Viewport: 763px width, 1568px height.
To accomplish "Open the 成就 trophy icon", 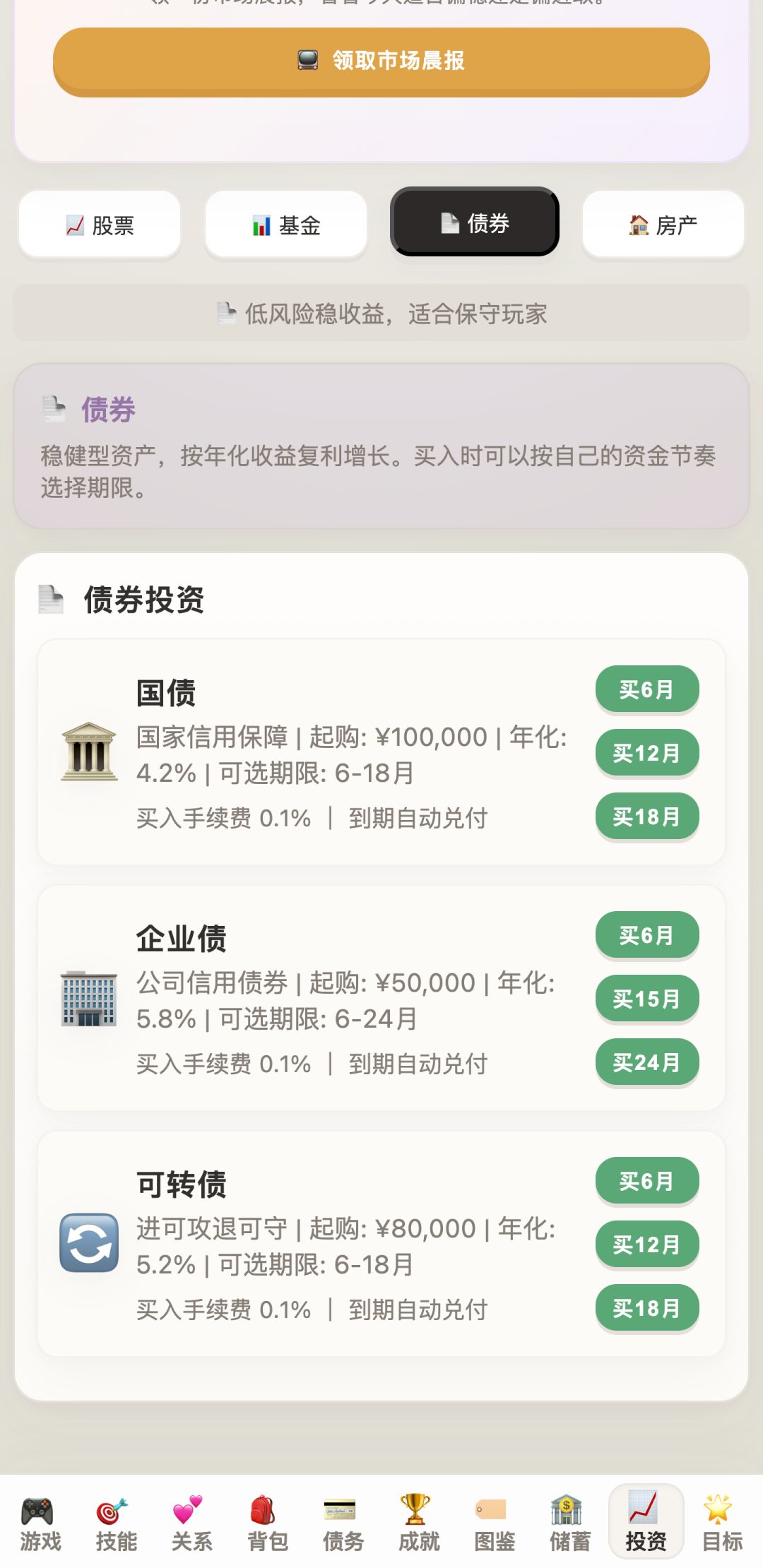I will pos(415,1509).
